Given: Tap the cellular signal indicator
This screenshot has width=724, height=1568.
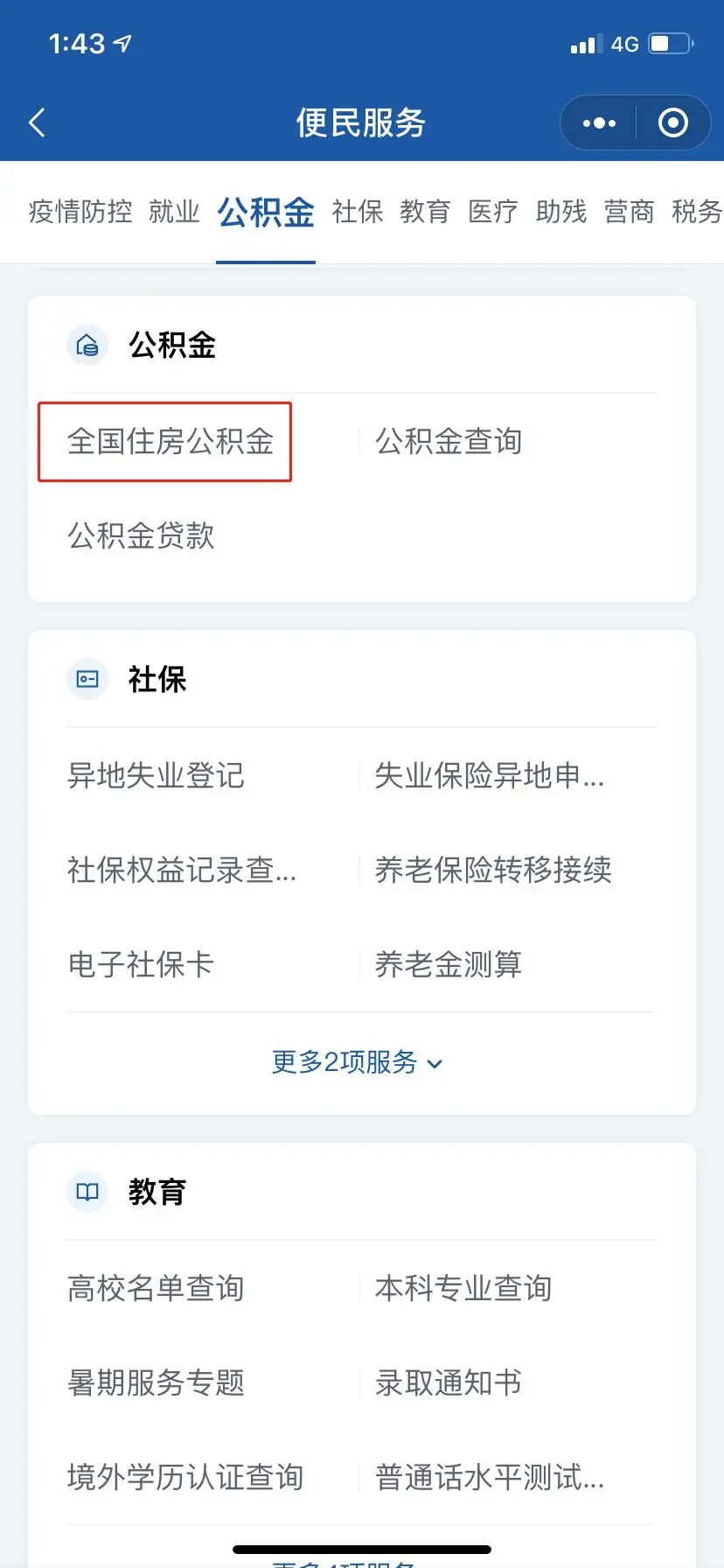Looking at the screenshot, I should tap(584, 43).
